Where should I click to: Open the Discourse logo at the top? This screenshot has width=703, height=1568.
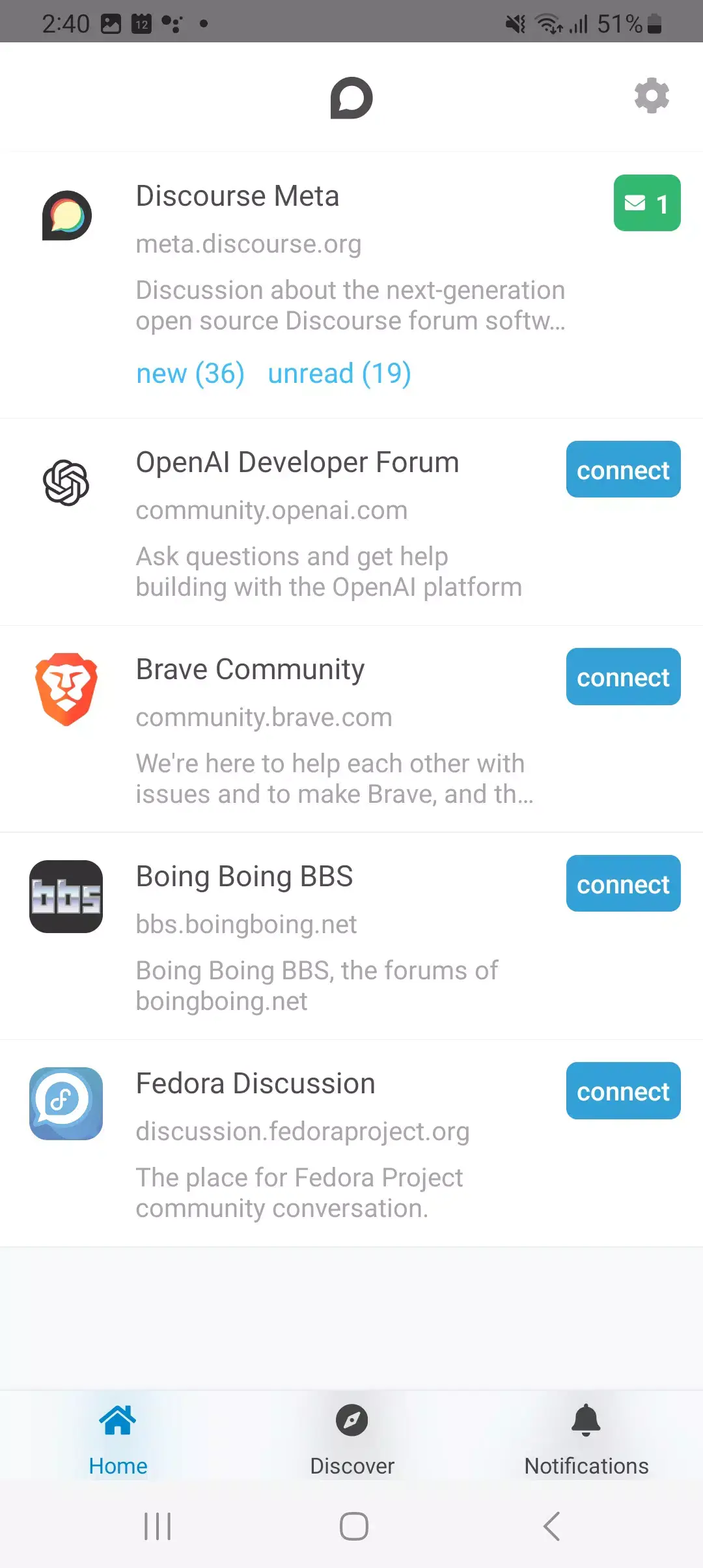[x=352, y=98]
